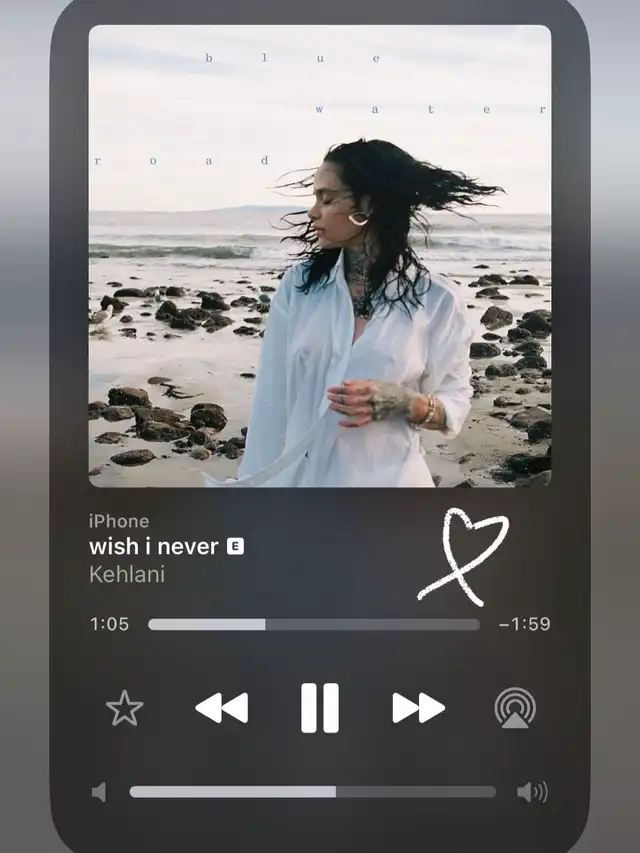Tap the song progress bar to seek
This screenshot has width=640, height=853.
tap(313, 624)
